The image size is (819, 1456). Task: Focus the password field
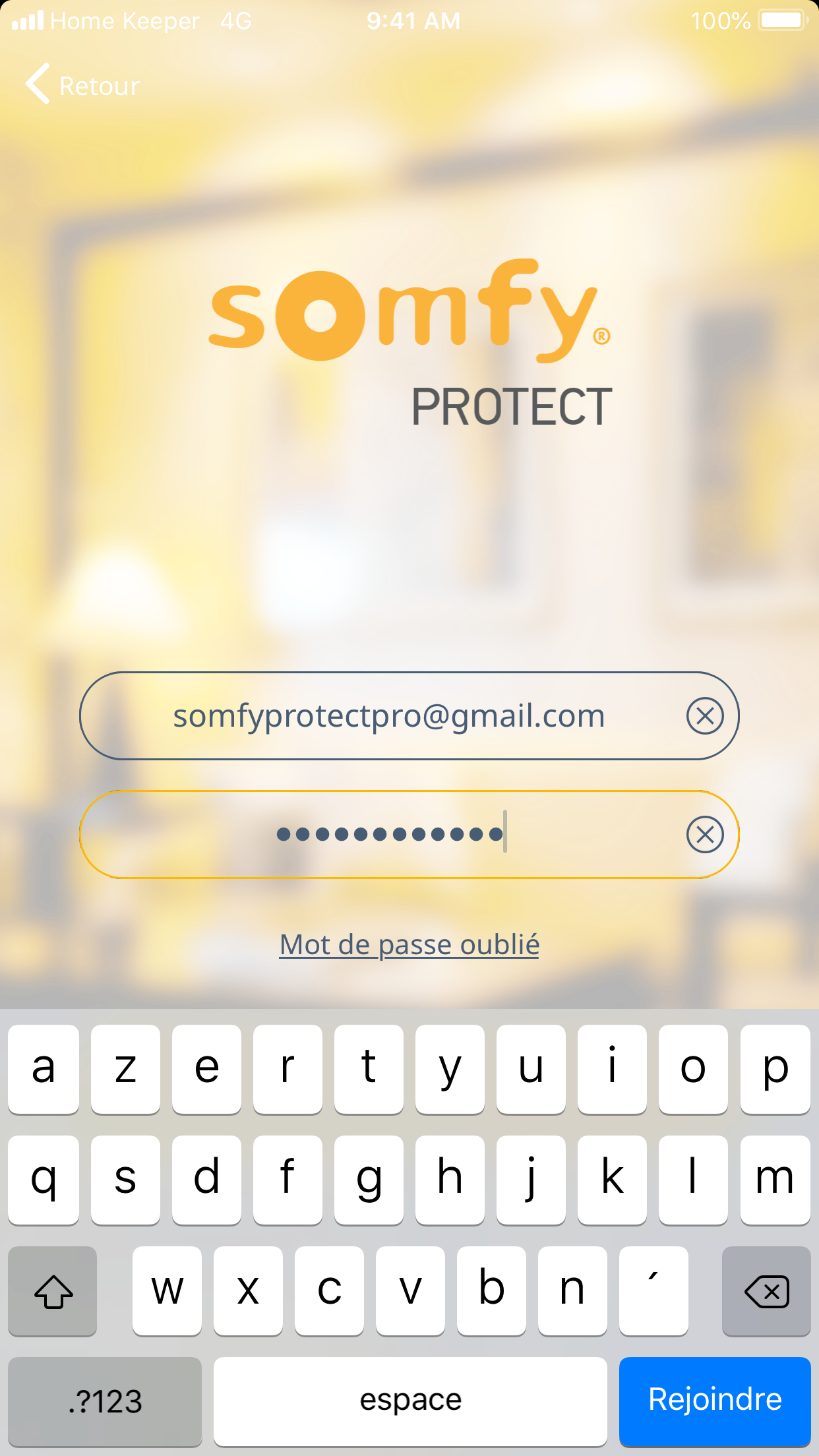389,835
